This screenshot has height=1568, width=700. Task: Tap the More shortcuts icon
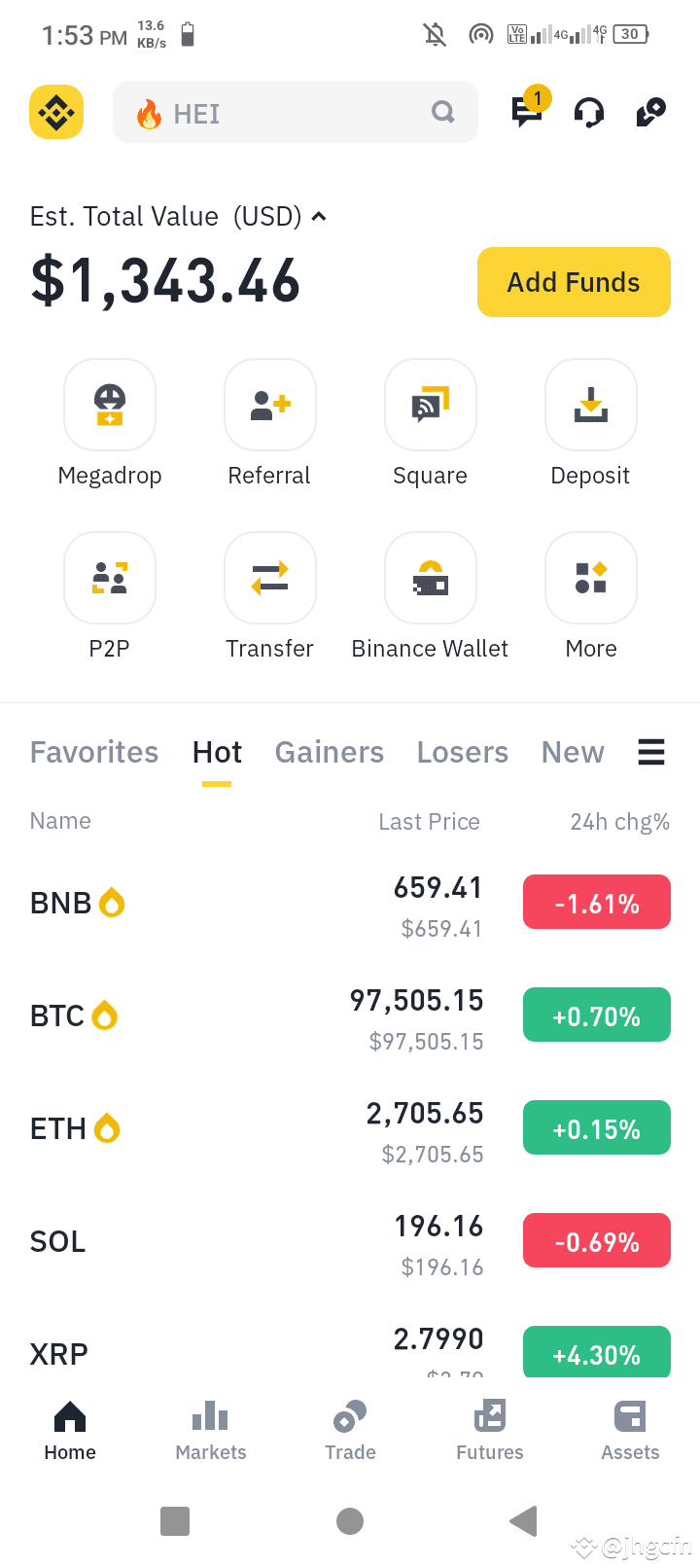590,578
